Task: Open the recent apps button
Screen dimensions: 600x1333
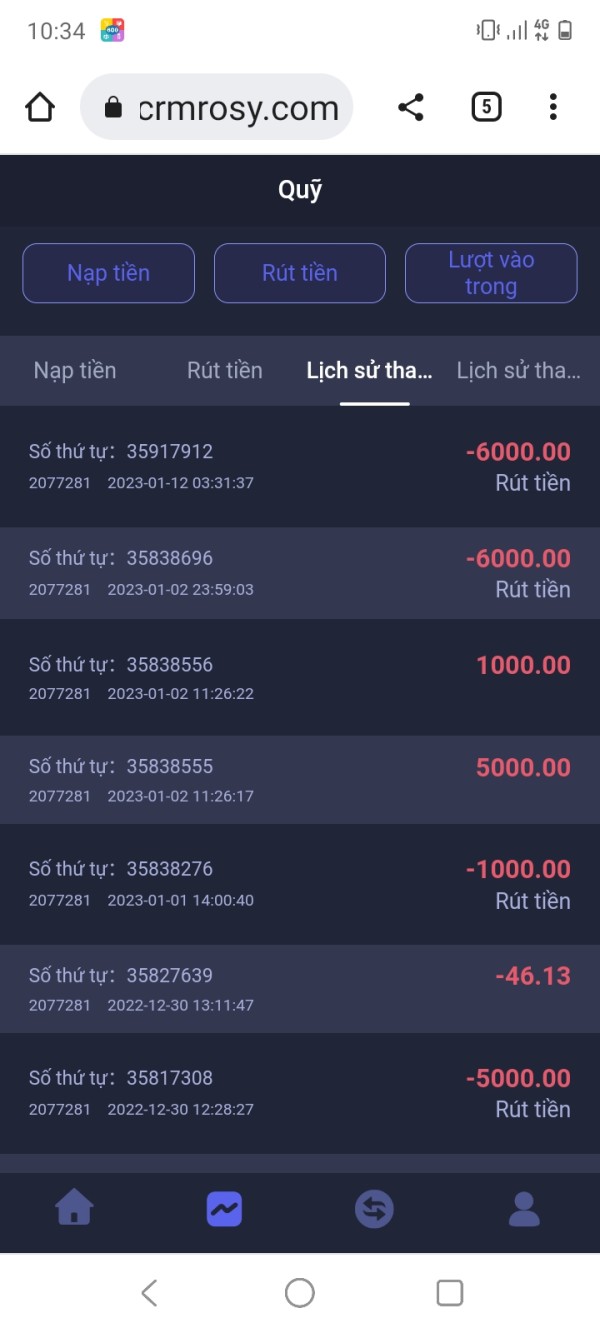Action: click(450, 1293)
